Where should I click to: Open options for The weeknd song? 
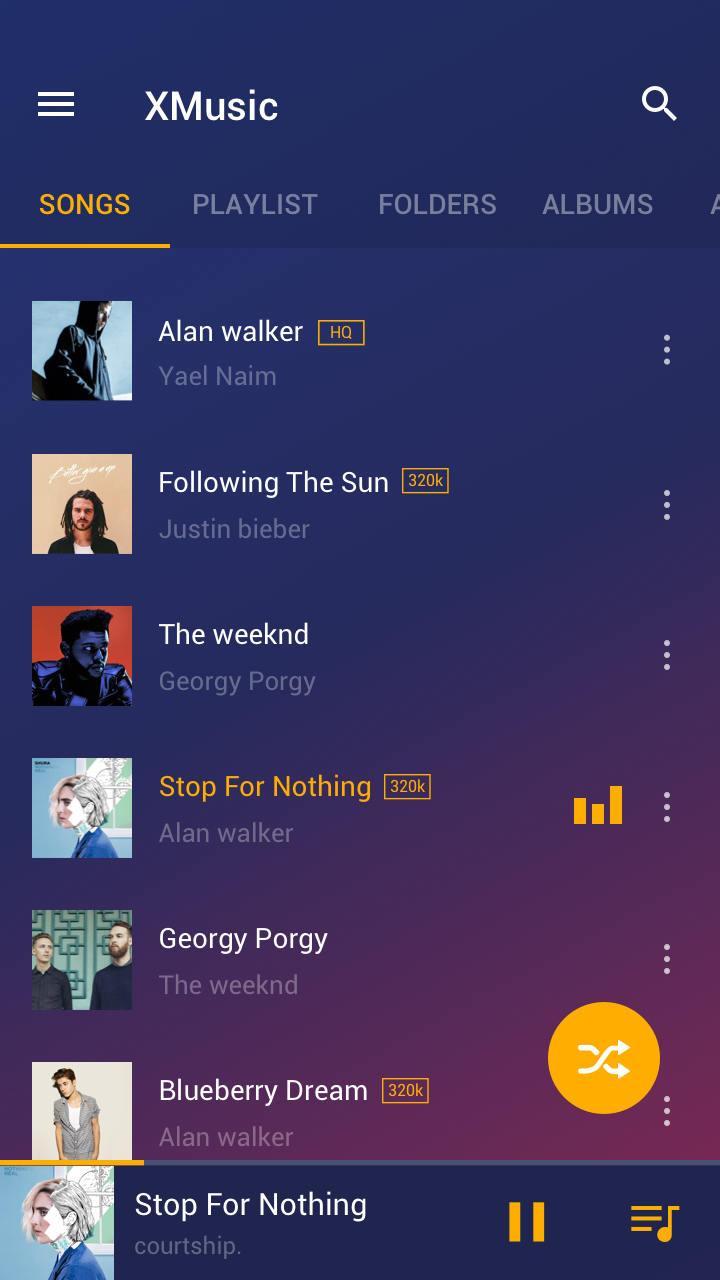[667, 656]
